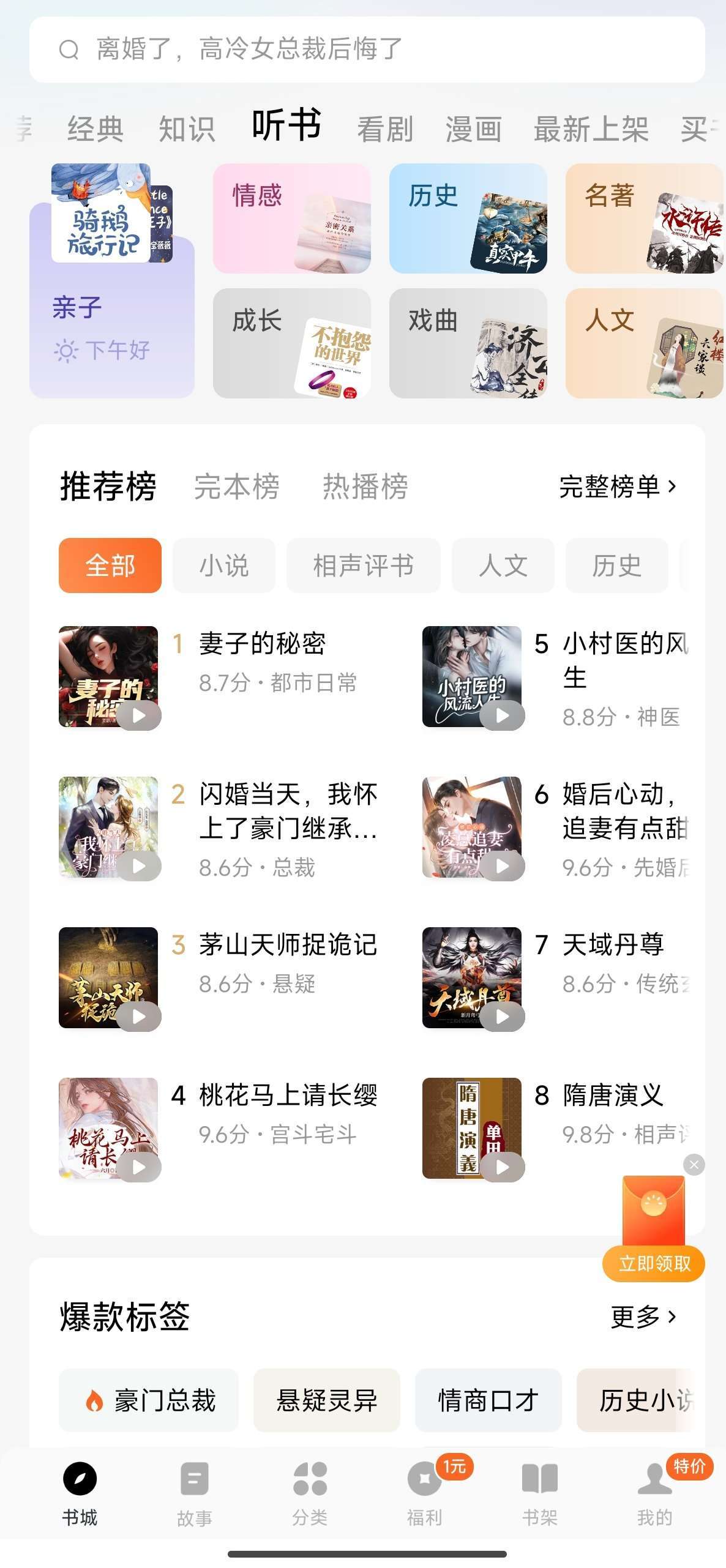726x1568 pixels.
Task: Open the 历史 category tile with the ship cover
Action: point(468,218)
